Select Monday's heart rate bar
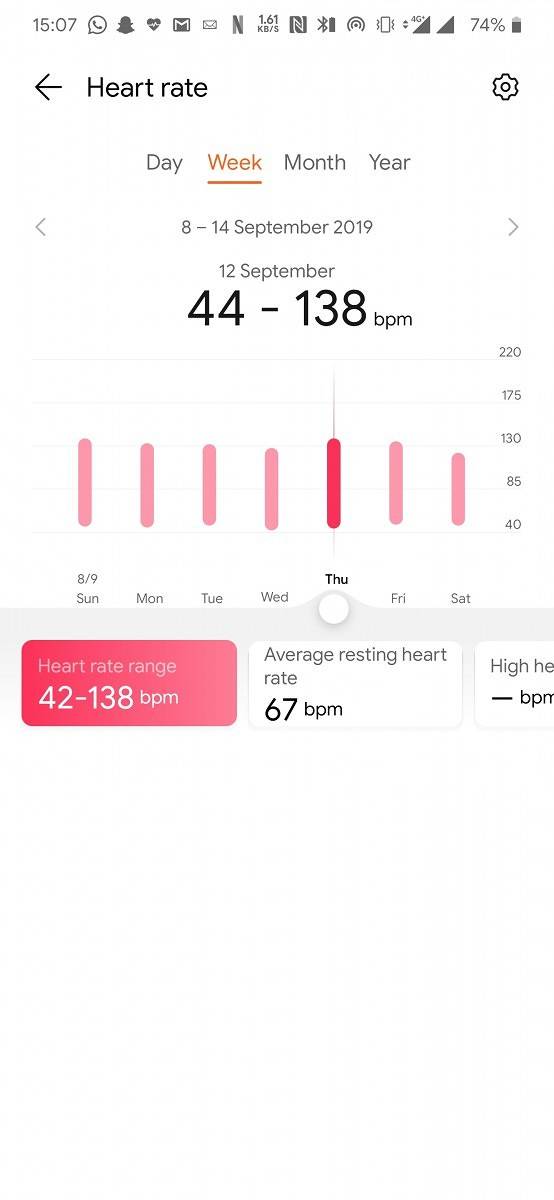The width and height of the screenshot is (554, 1200). point(147,485)
